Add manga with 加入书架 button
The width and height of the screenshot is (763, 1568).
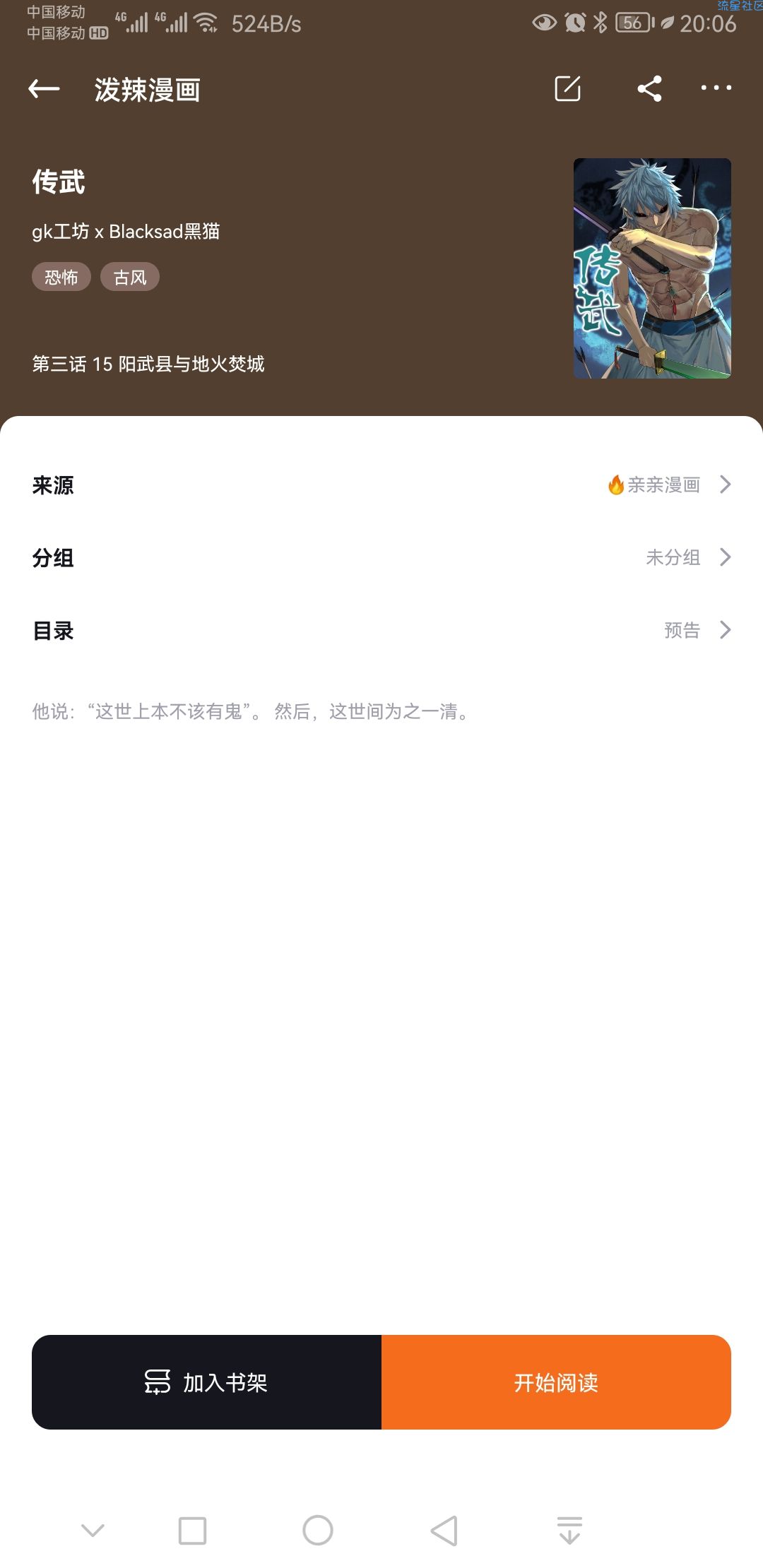coord(206,1382)
